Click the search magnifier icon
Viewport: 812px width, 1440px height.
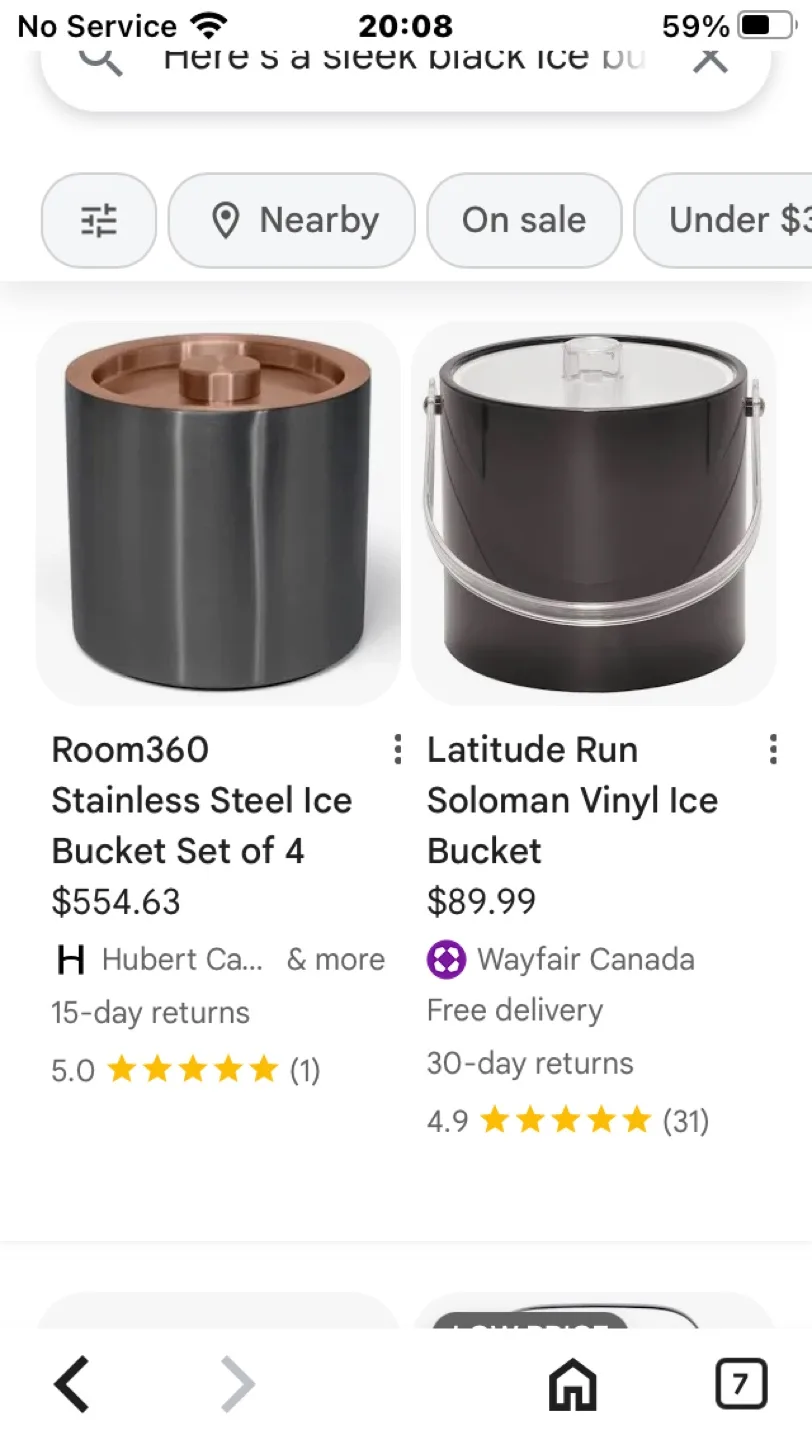pos(101,58)
